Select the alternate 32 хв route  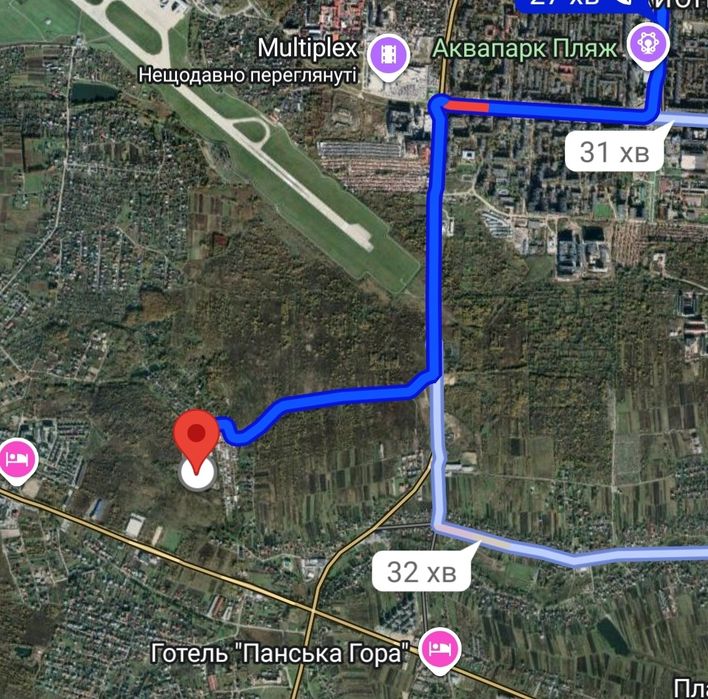coord(420,573)
